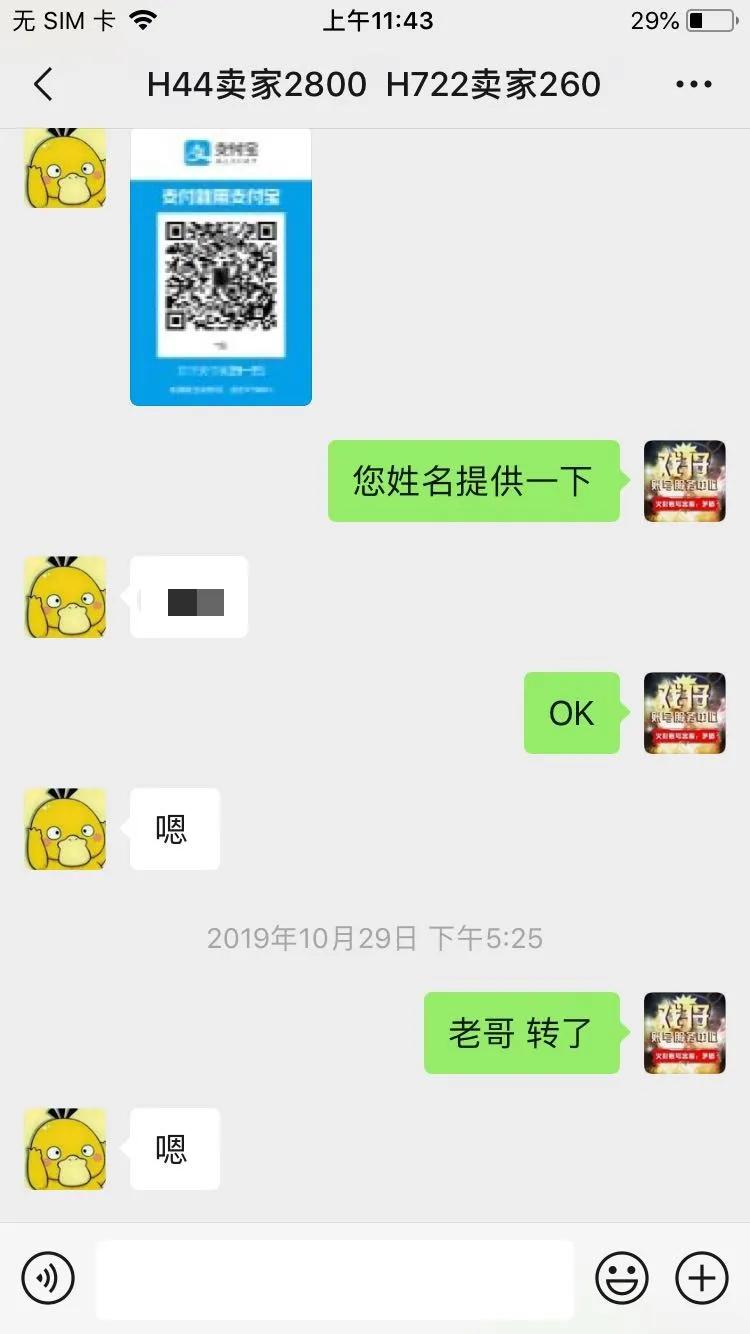Open chat details via the three-dot menu

click(x=692, y=84)
